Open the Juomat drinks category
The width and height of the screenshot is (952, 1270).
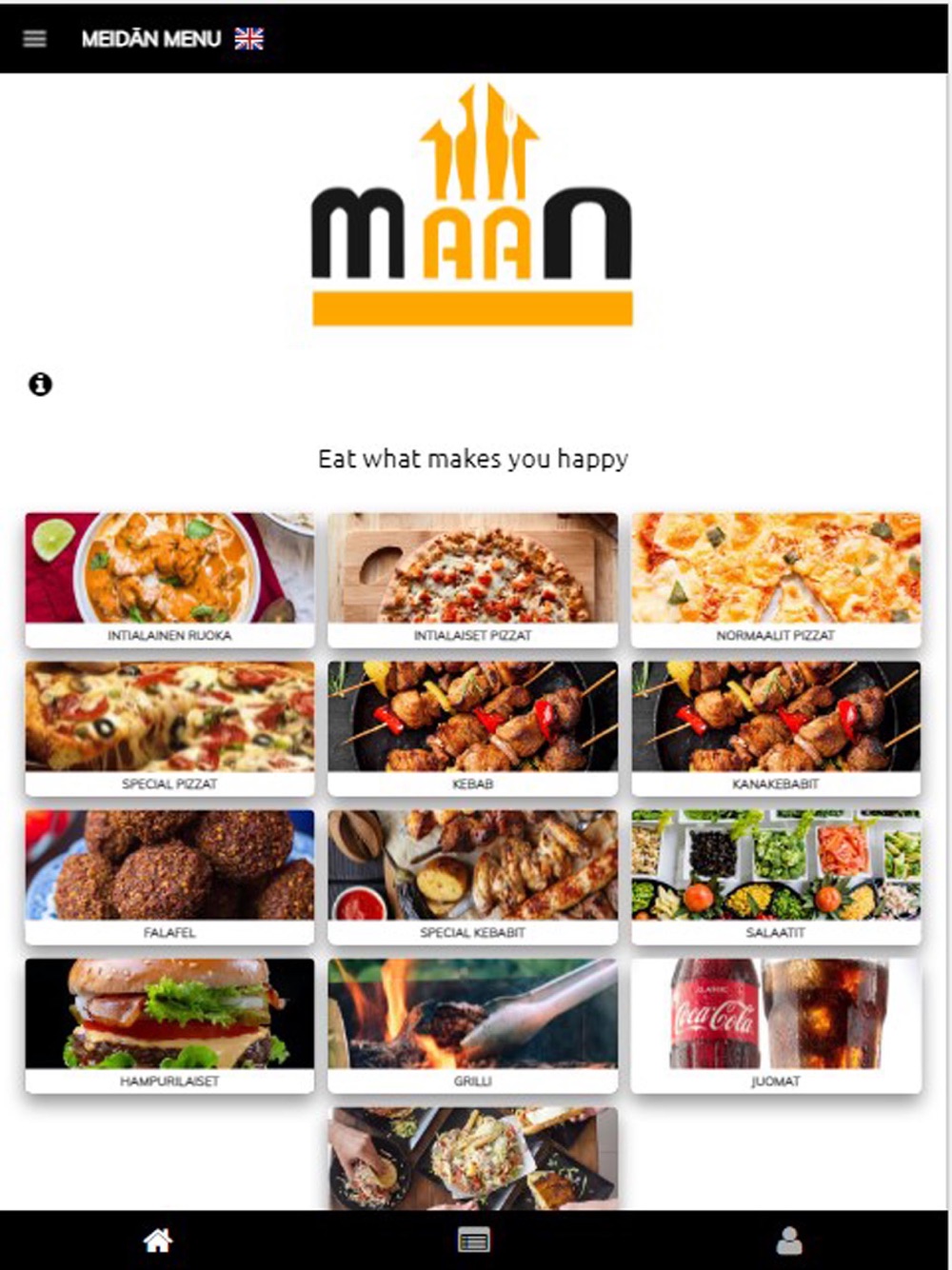(x=776, y=1024)
